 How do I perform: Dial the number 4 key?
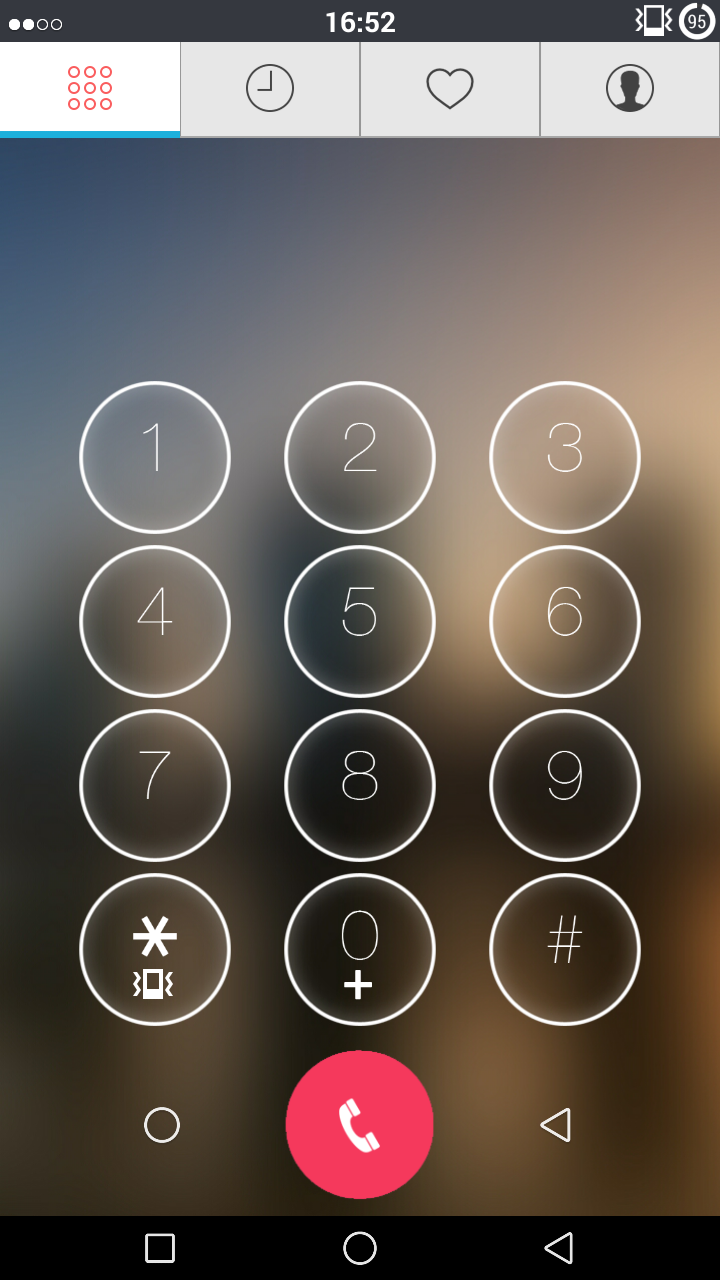coord(155,621)
